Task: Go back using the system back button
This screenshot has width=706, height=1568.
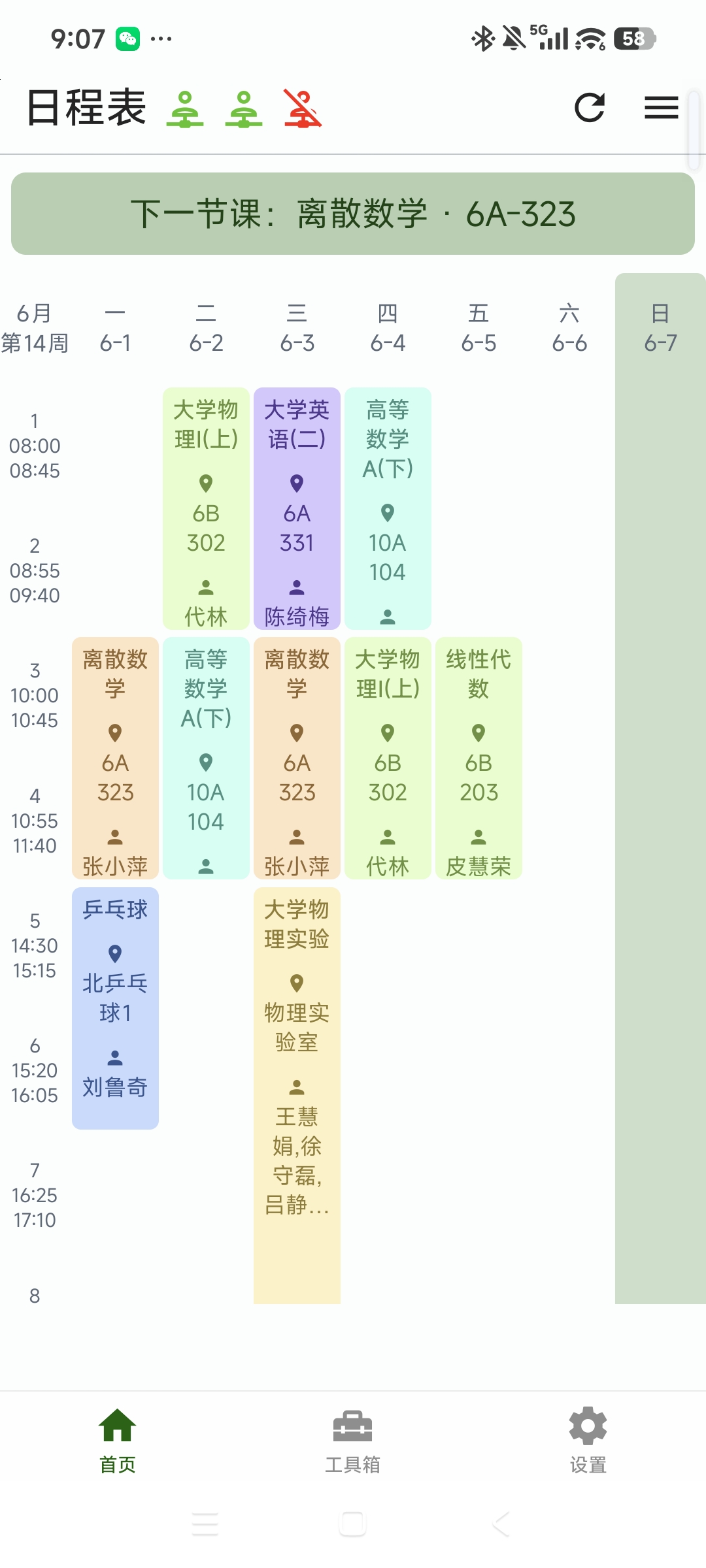Action: [x=501, y=1524]
